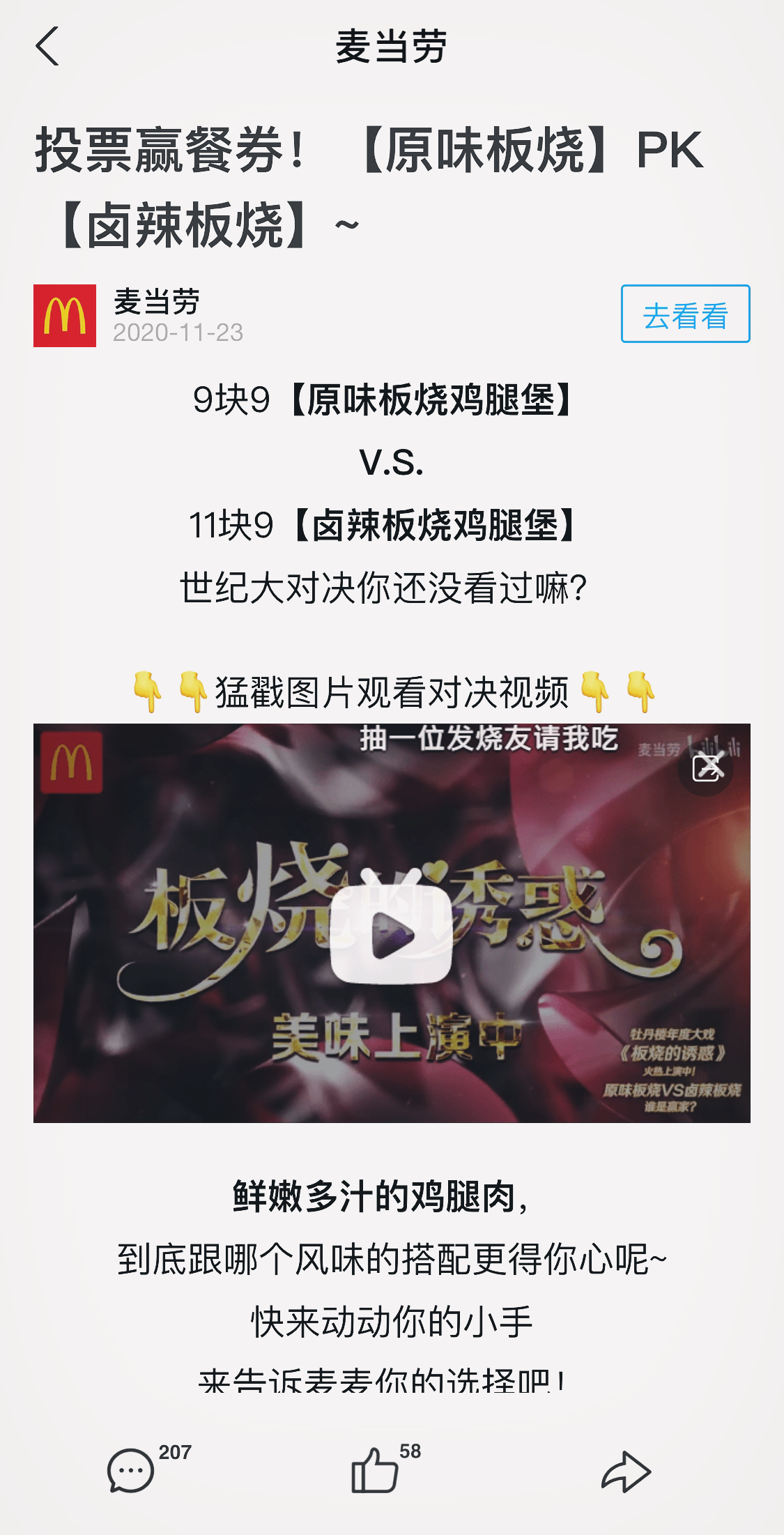
Task: Go back using the top-left arrow
Action: pyautogui.click(x=47, y=47)
